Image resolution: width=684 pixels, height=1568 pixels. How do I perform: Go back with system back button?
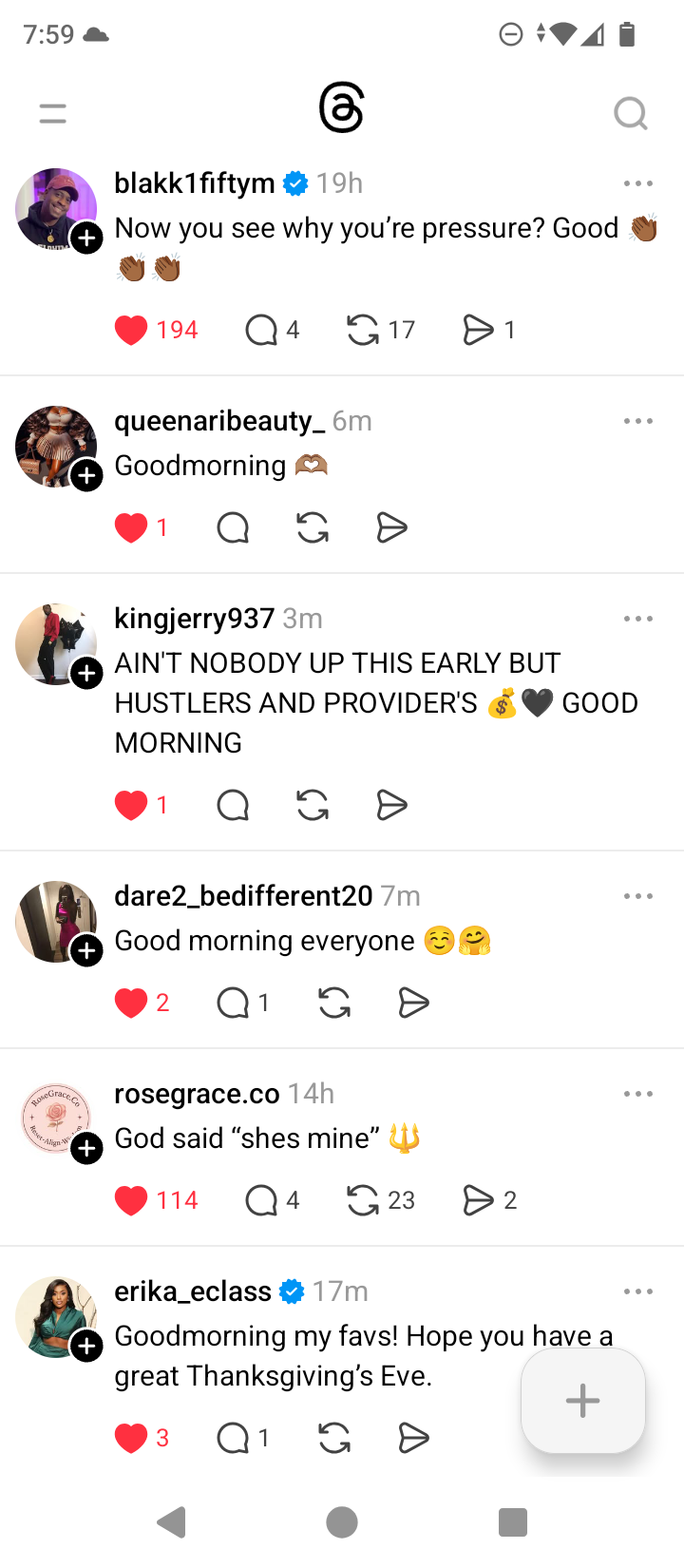pyautogui.click(x=172, y=1522)
